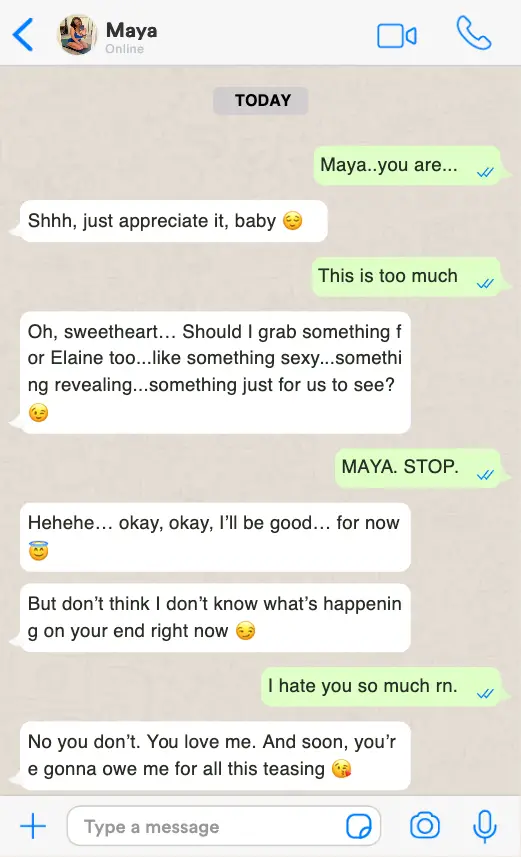521x857 pixels.
Task: Tap the microphone to record voice message
Action: 484,826
